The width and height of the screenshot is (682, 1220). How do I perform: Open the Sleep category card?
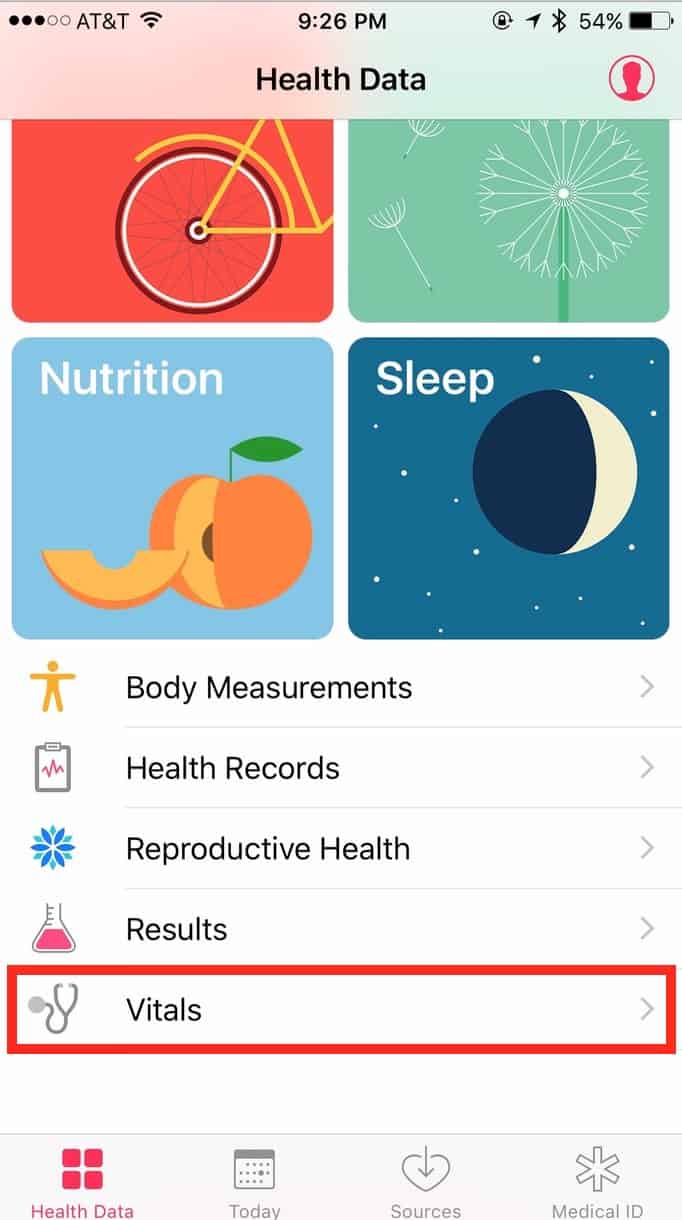pyautogui.click(x=508, y=488)
